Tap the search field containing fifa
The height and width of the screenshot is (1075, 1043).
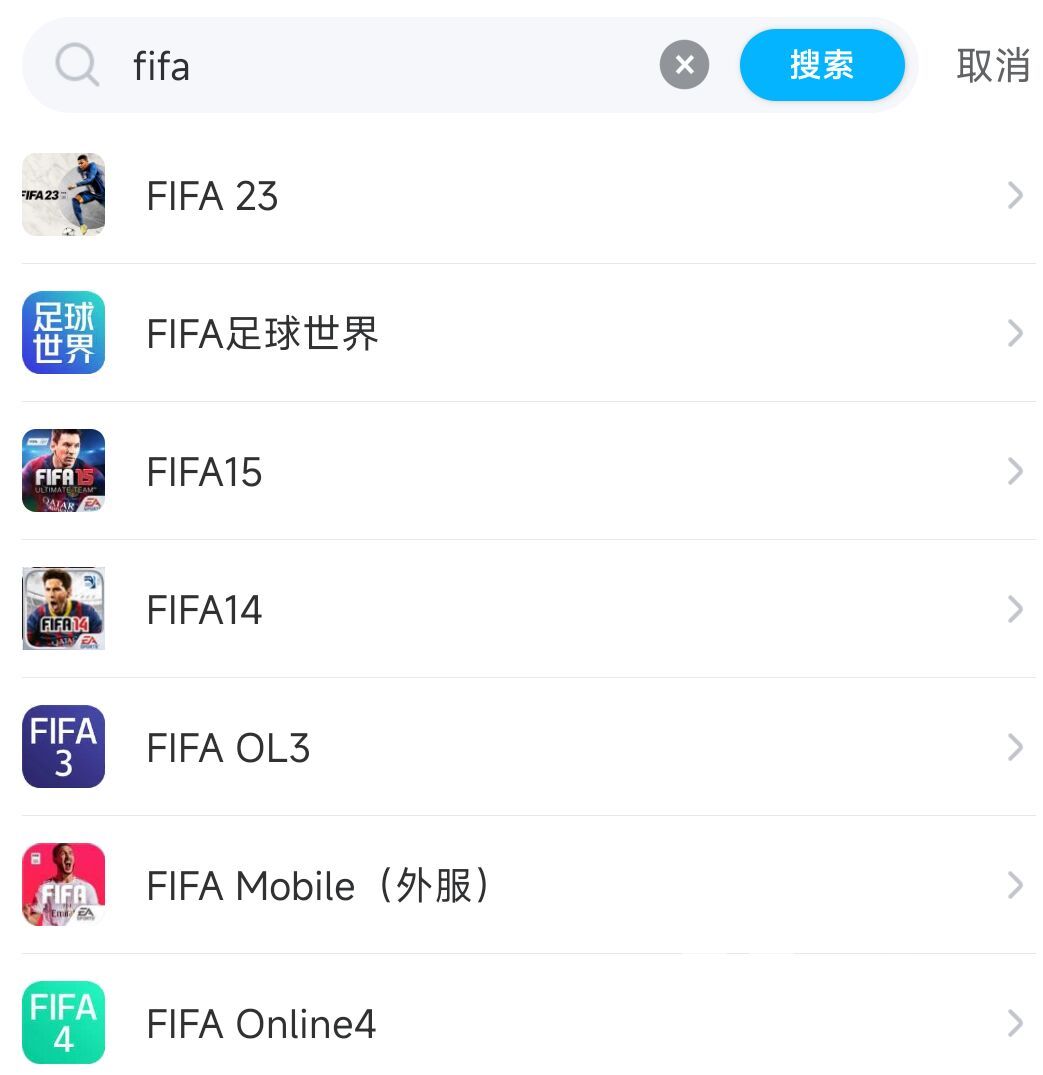[380, 66]
